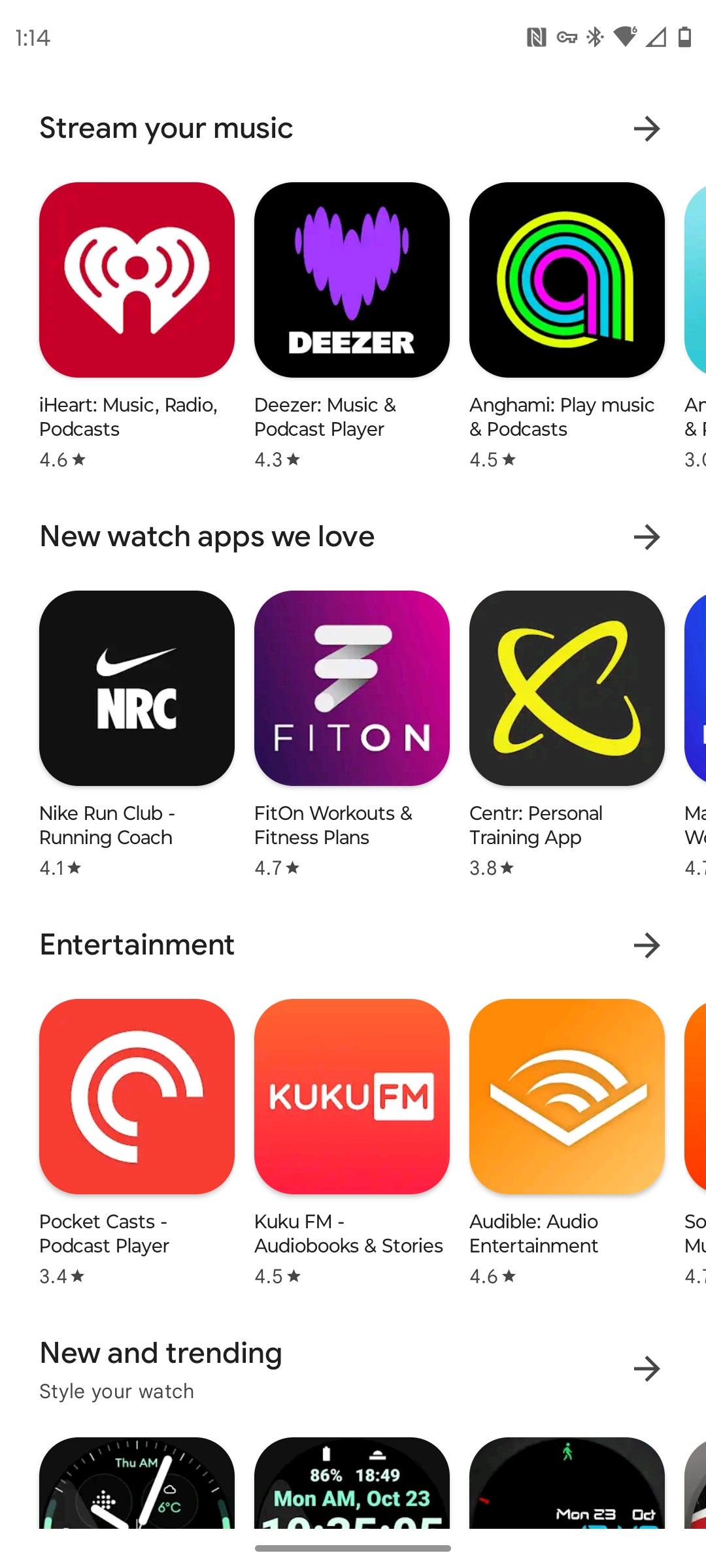Open Nike Run Club - Running Coach
706x1568 pixels.
137,688
